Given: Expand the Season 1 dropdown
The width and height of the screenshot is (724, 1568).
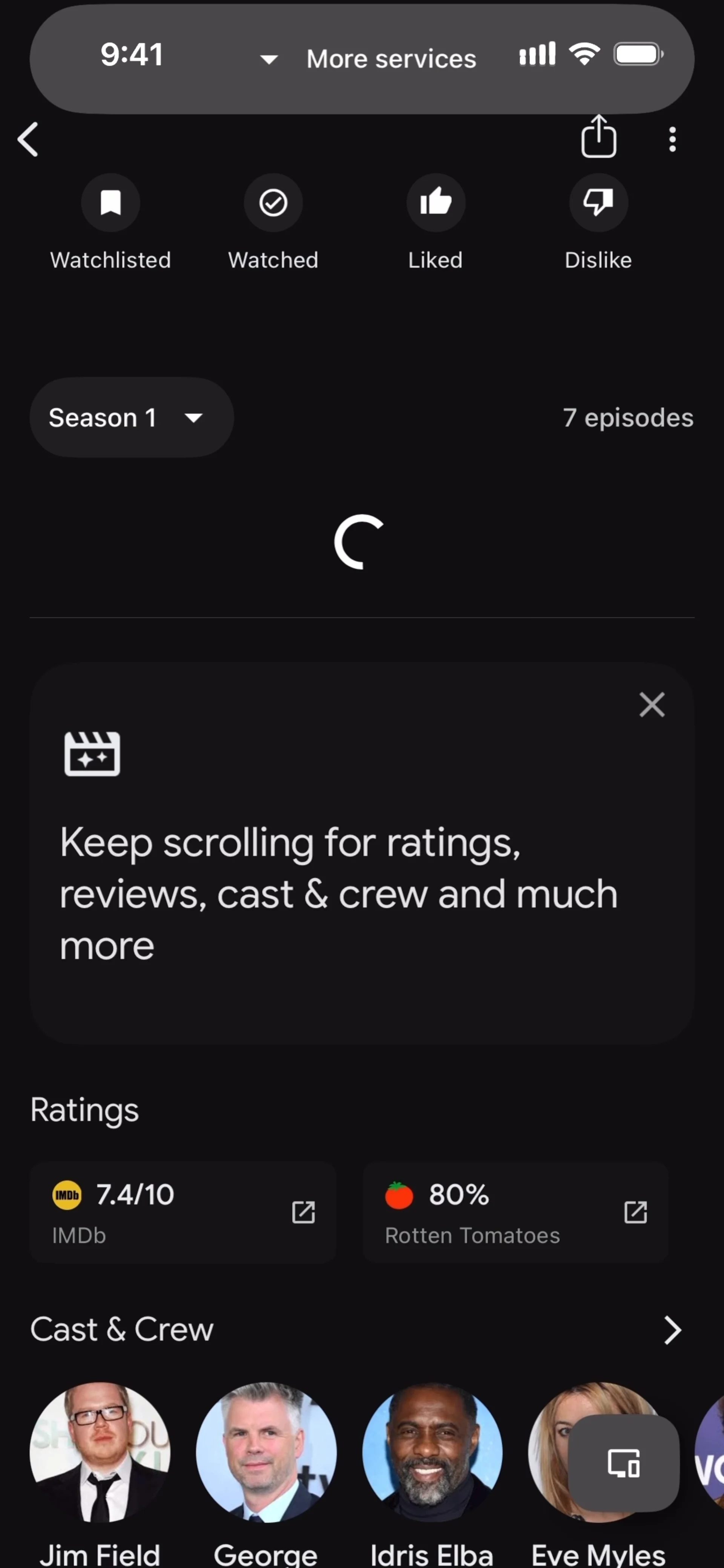Looking at the screenshot, I should click(132, 418).
